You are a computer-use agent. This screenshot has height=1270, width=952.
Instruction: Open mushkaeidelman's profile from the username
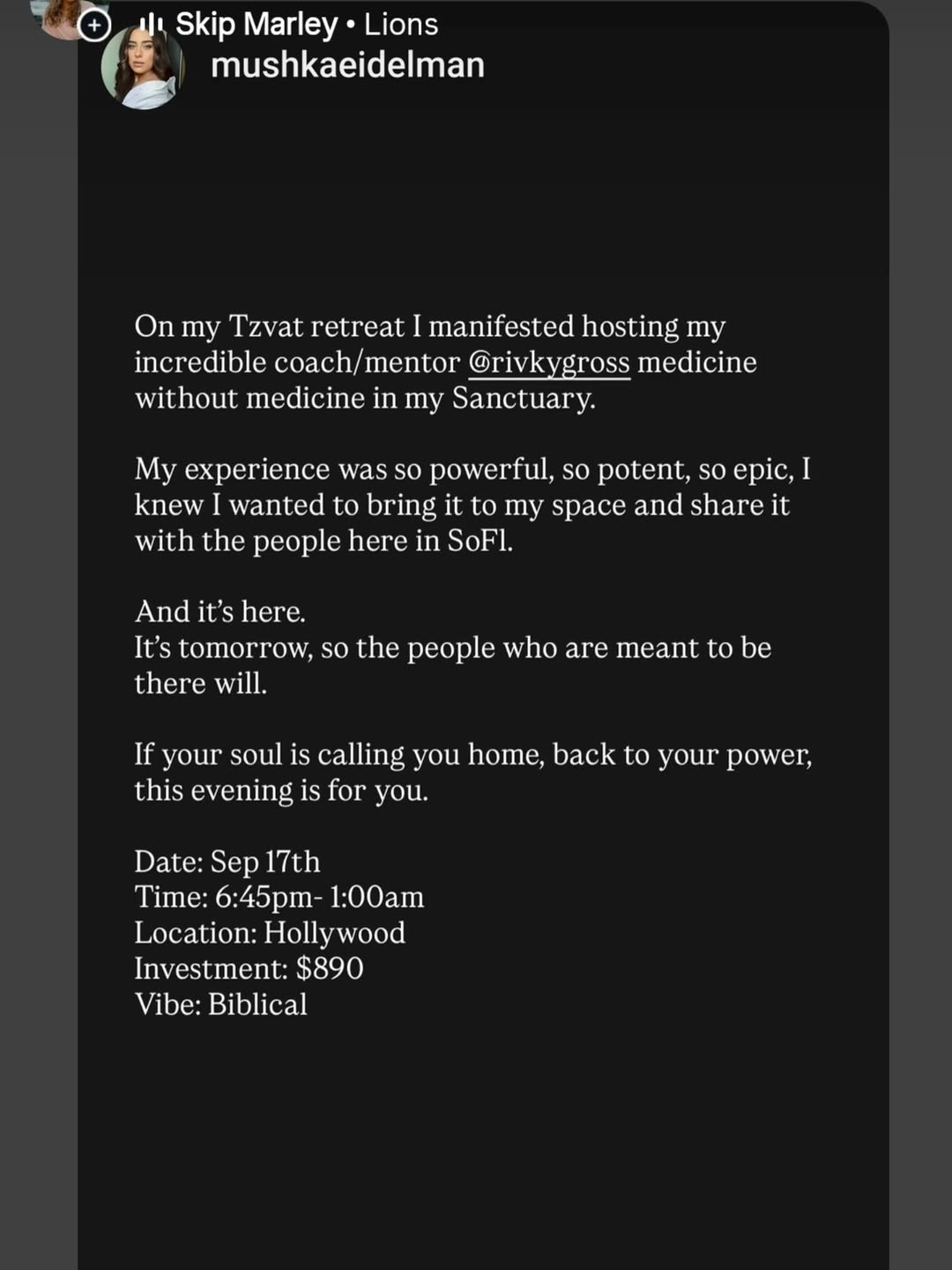[347, 65]
